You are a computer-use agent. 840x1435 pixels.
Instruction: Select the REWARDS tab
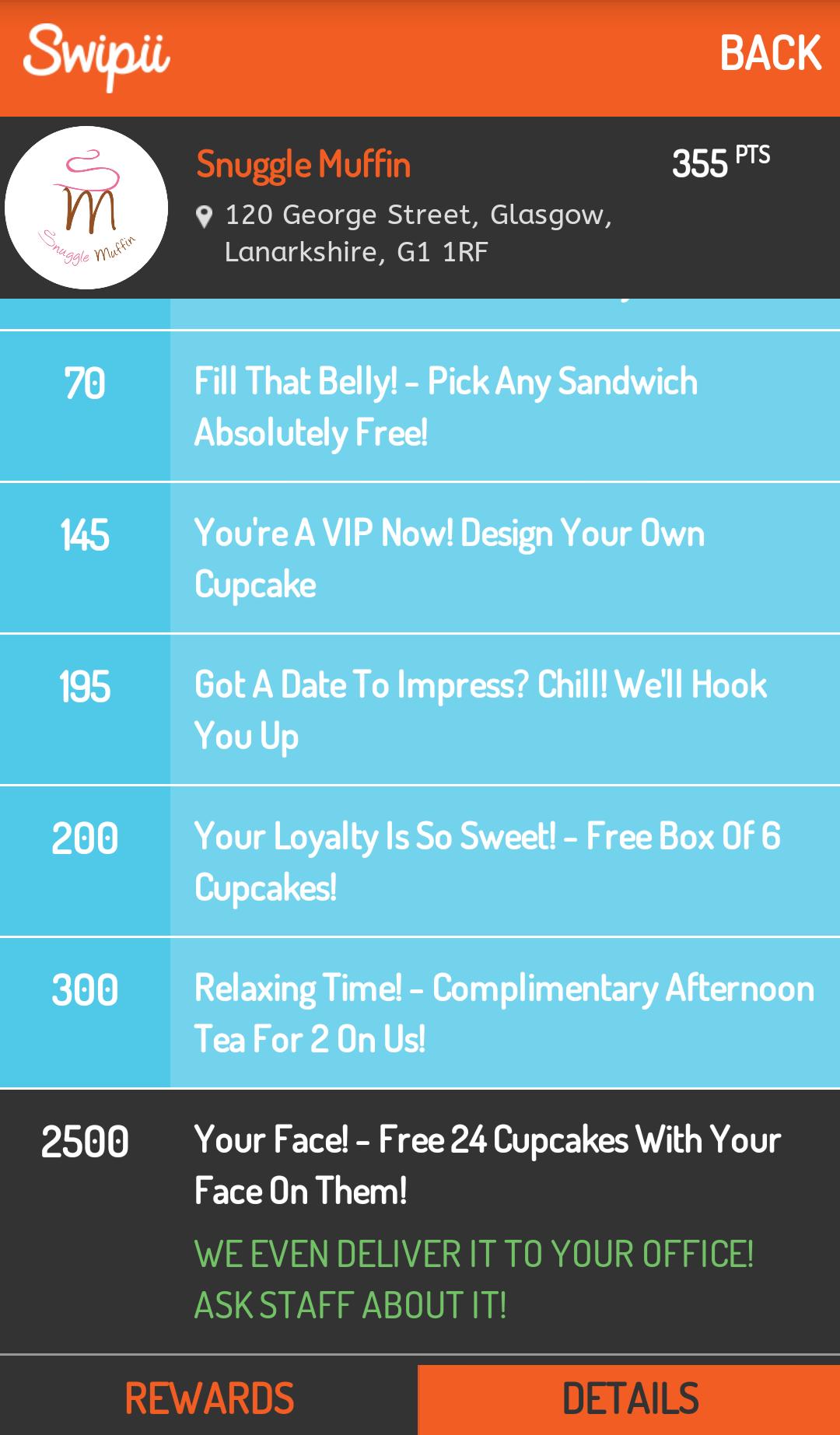click(209, 1398)
